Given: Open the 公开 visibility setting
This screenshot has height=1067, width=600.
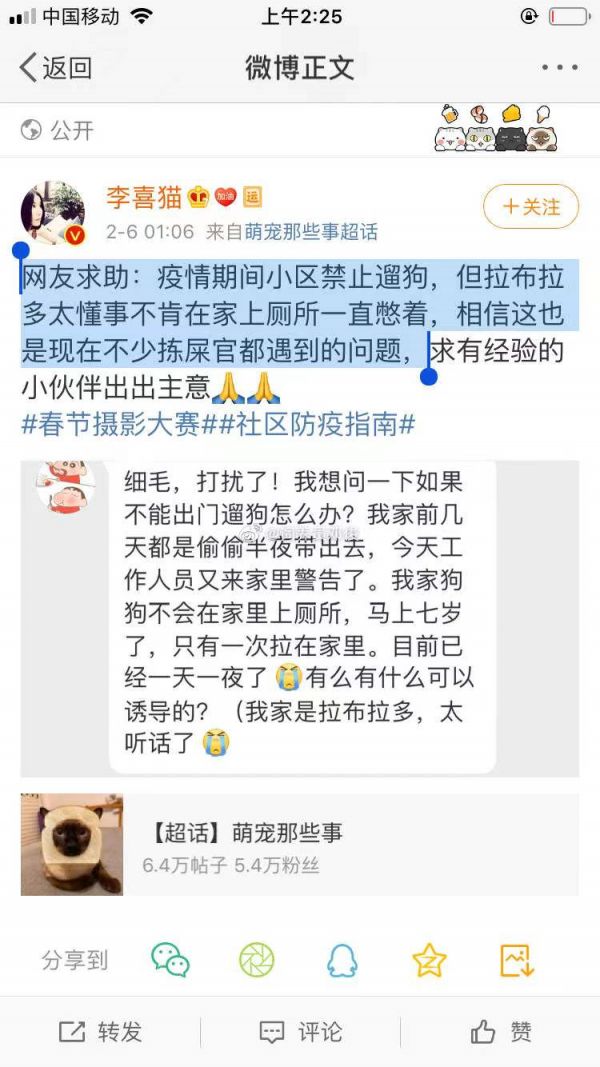Looking at the screenshot, I should coord(58,130).
